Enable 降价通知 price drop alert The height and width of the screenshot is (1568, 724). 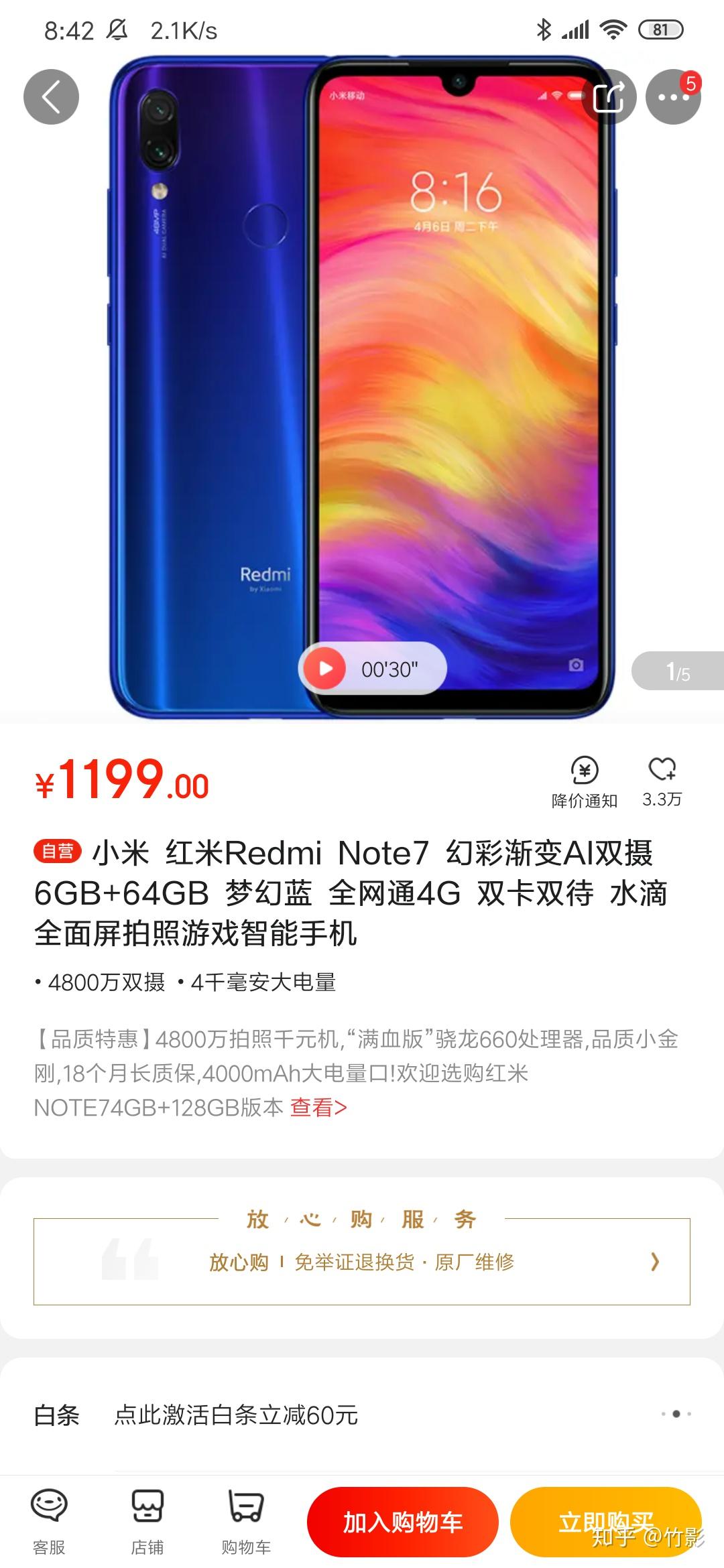tap(584, 781)
